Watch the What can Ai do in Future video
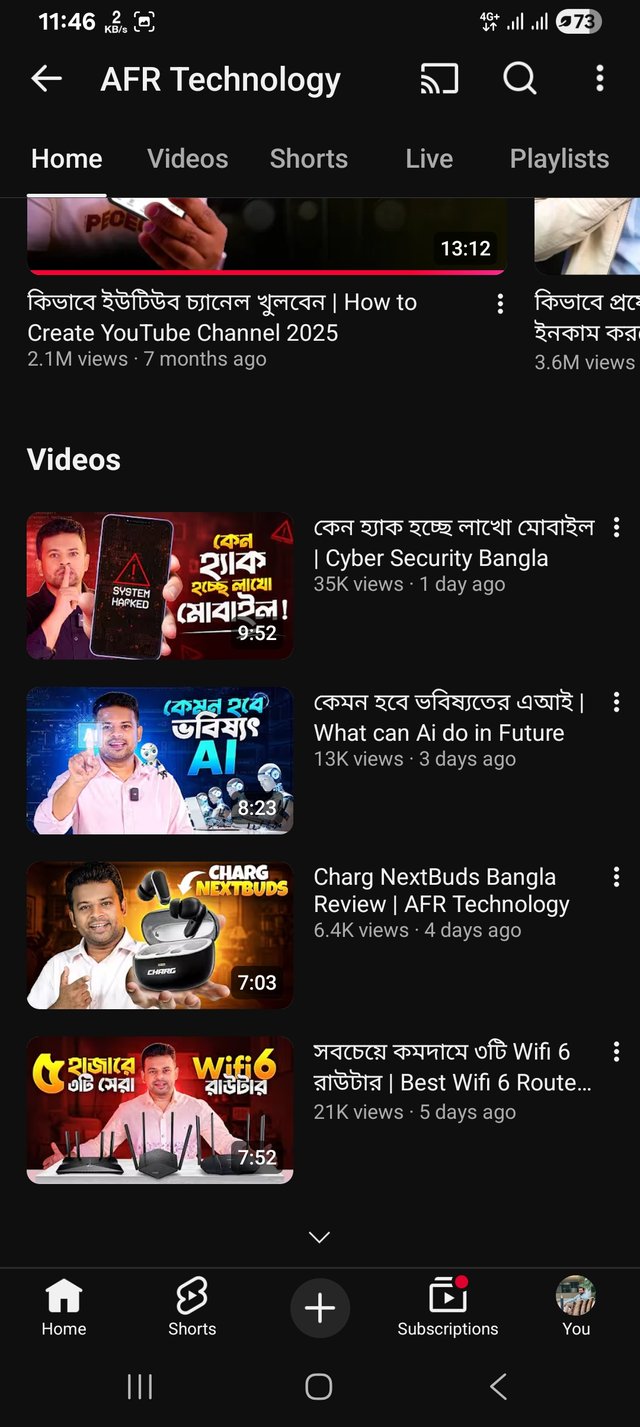 point(160,760)
